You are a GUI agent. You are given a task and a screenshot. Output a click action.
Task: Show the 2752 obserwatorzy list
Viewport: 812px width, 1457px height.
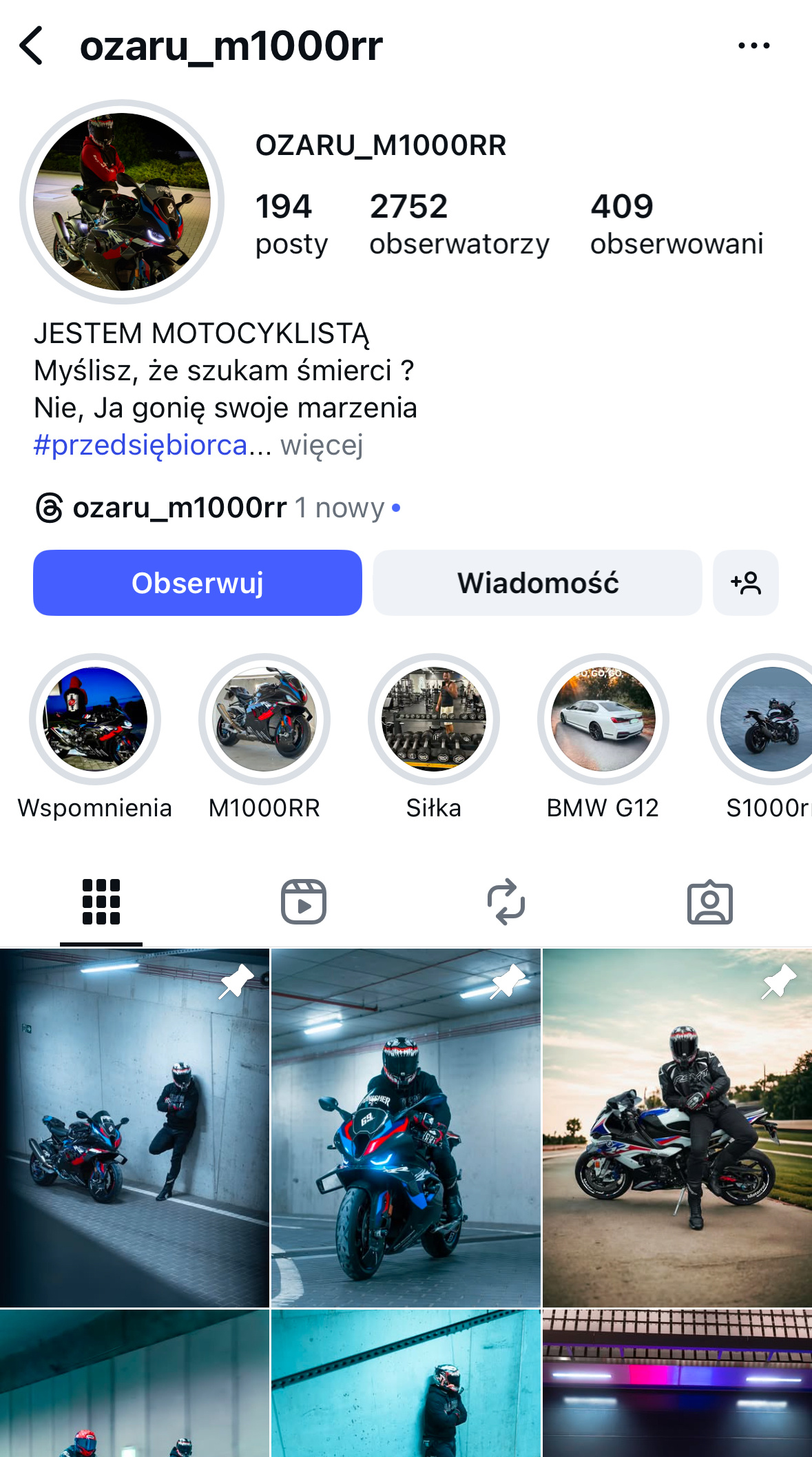pyautogui.click(x=459, y=225)
